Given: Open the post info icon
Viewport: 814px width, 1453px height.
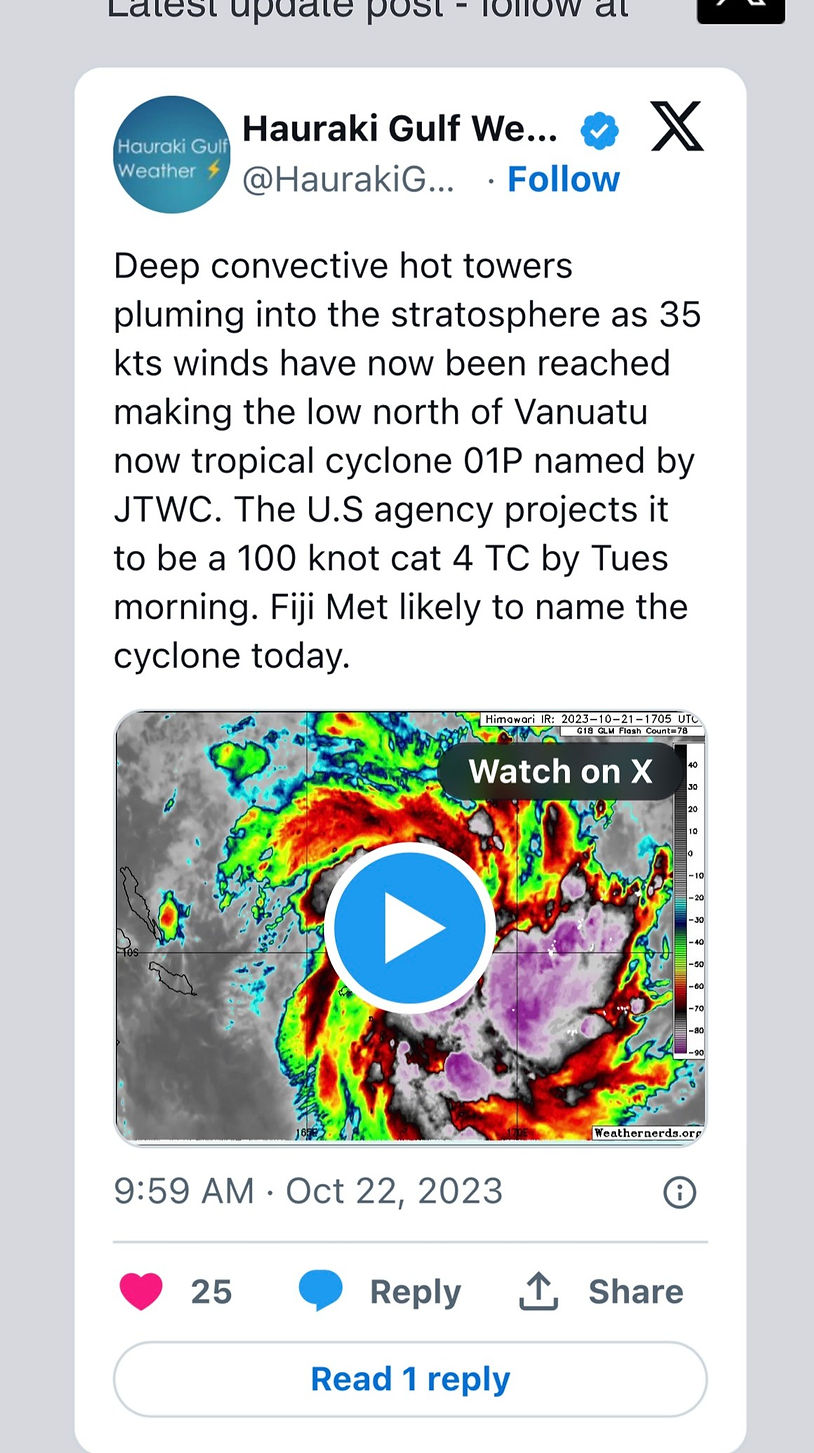Looking at the screenshot, I should pyautogui.click(x=679, y=1192).
